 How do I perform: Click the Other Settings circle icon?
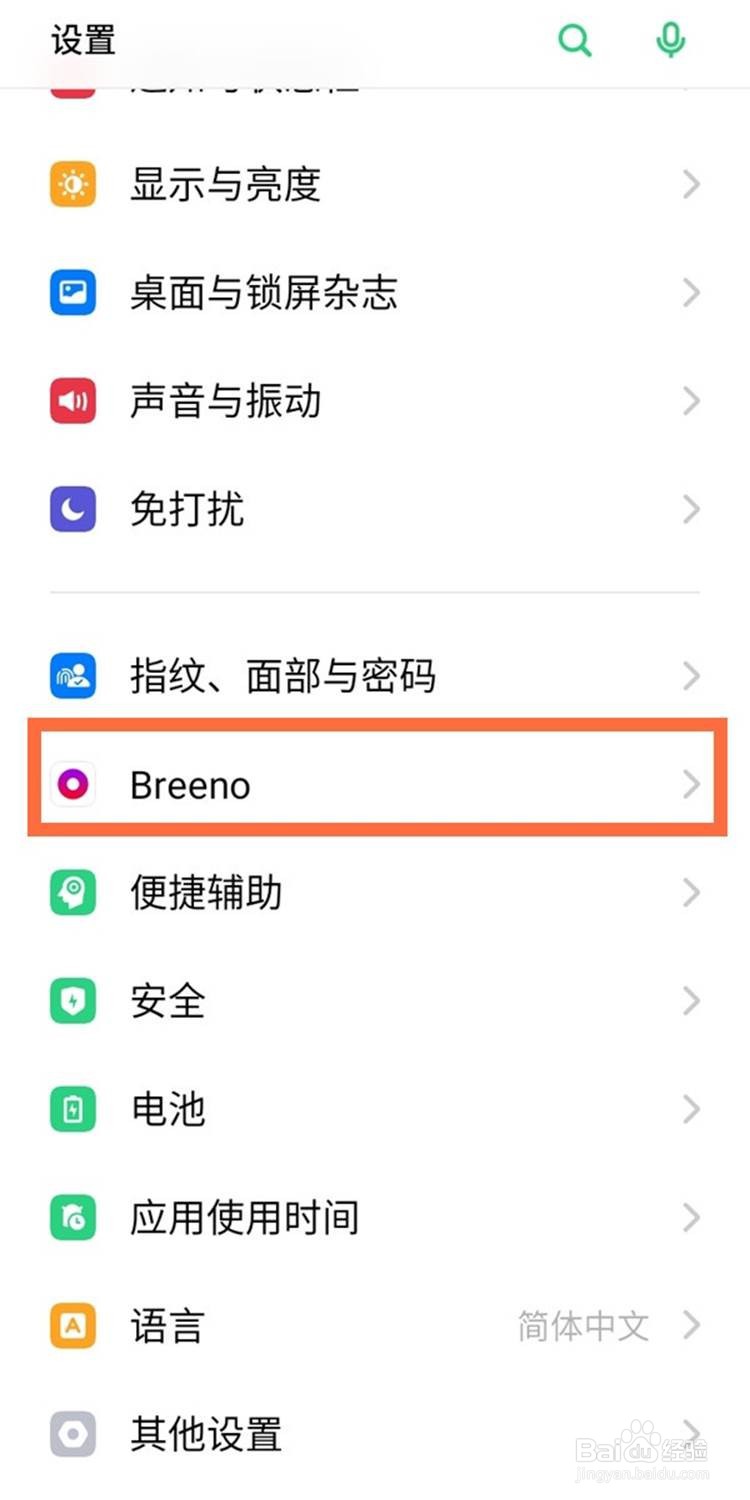[x=72, y=1433]
